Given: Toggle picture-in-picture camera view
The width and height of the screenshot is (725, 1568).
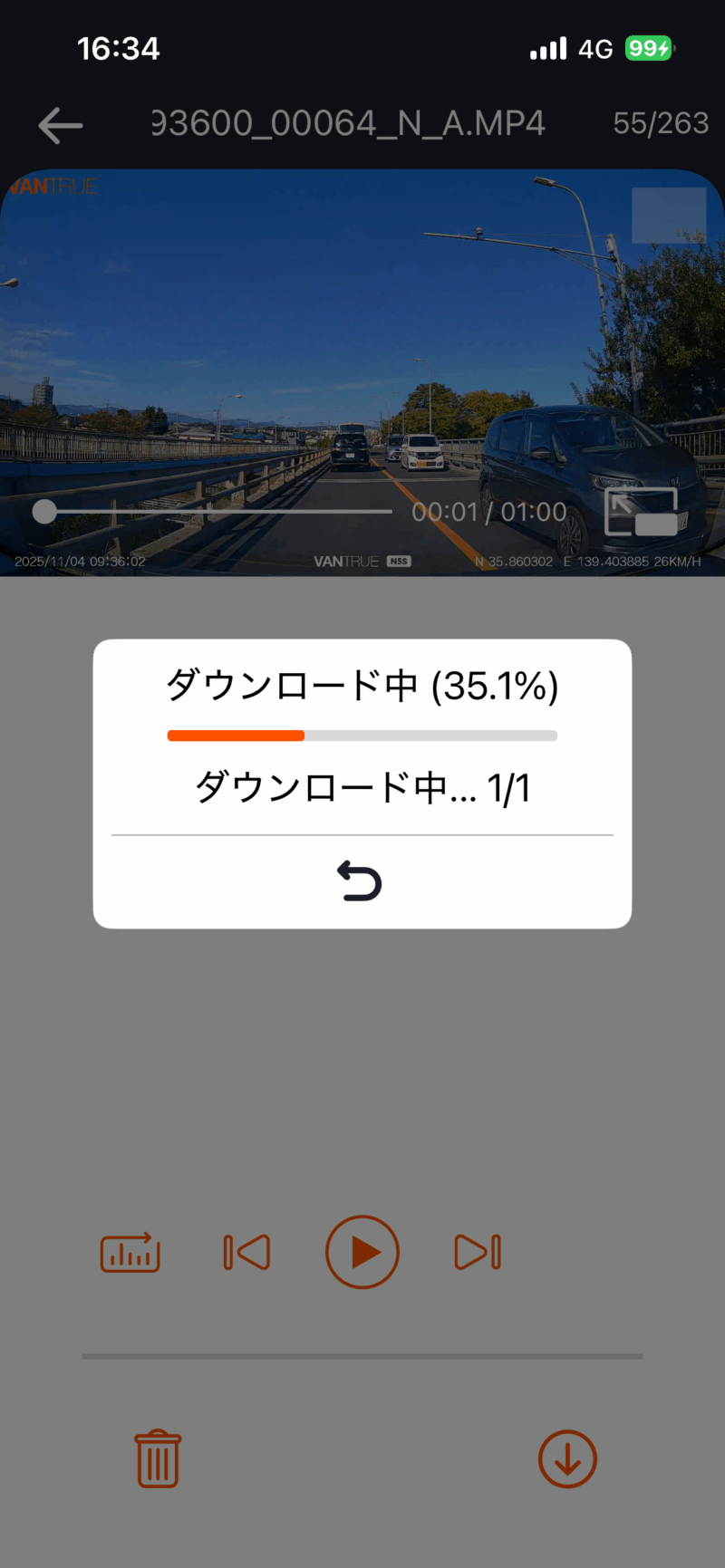Looking at the screenshot, I should pyautogui.click(x=642, y=513).
